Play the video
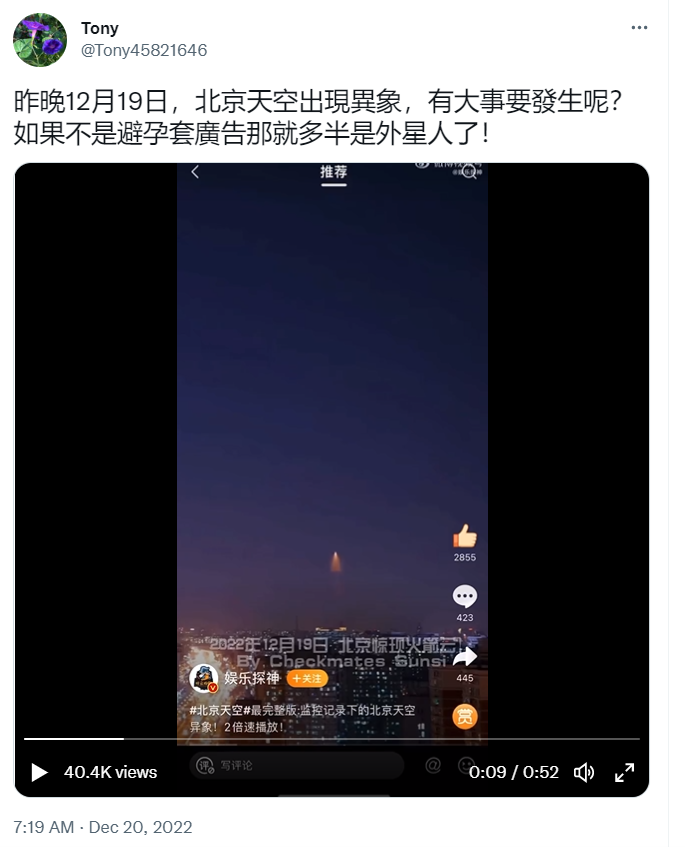Image resolution: width=685 pixels, height=847 pixels. (39, 772)
